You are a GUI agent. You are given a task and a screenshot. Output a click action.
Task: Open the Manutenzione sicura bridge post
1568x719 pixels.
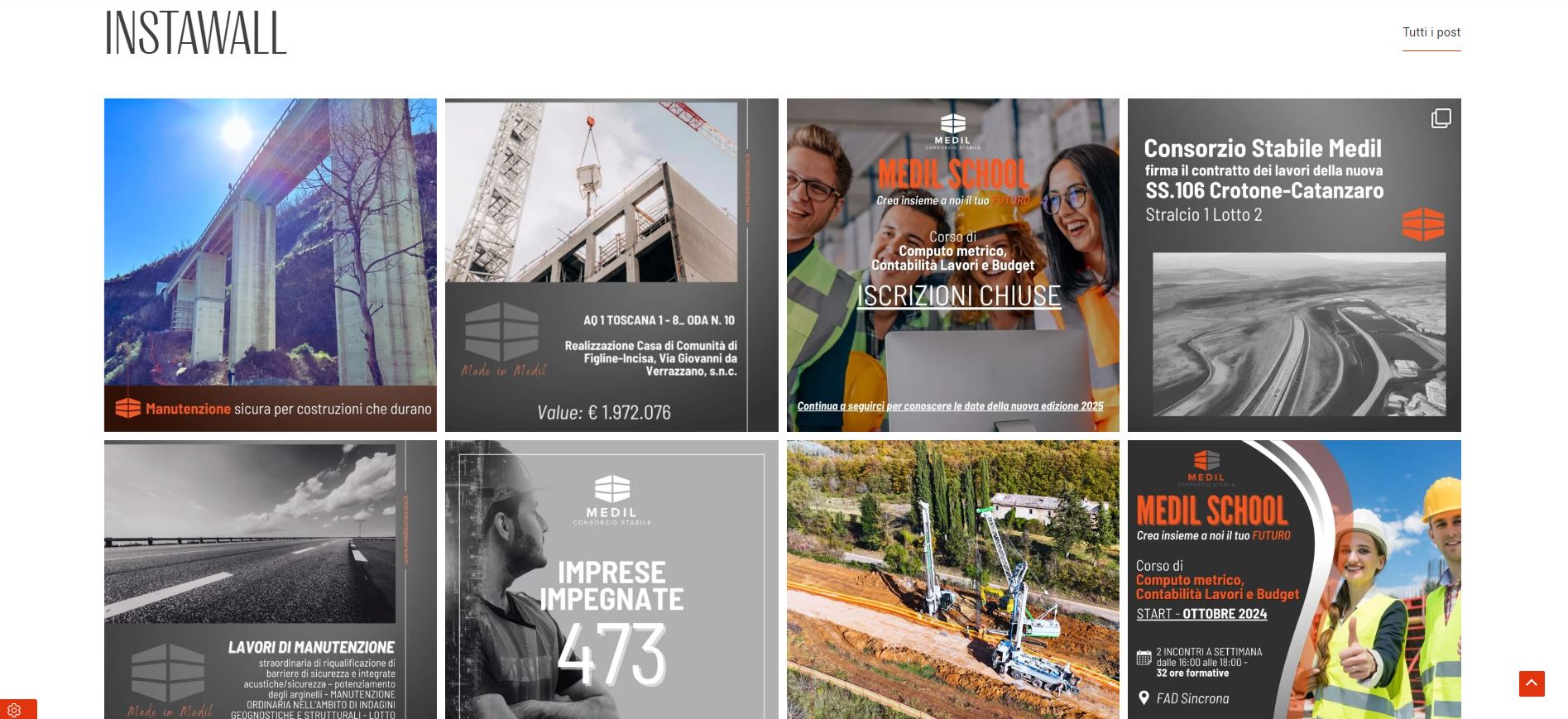coord(270,265)
